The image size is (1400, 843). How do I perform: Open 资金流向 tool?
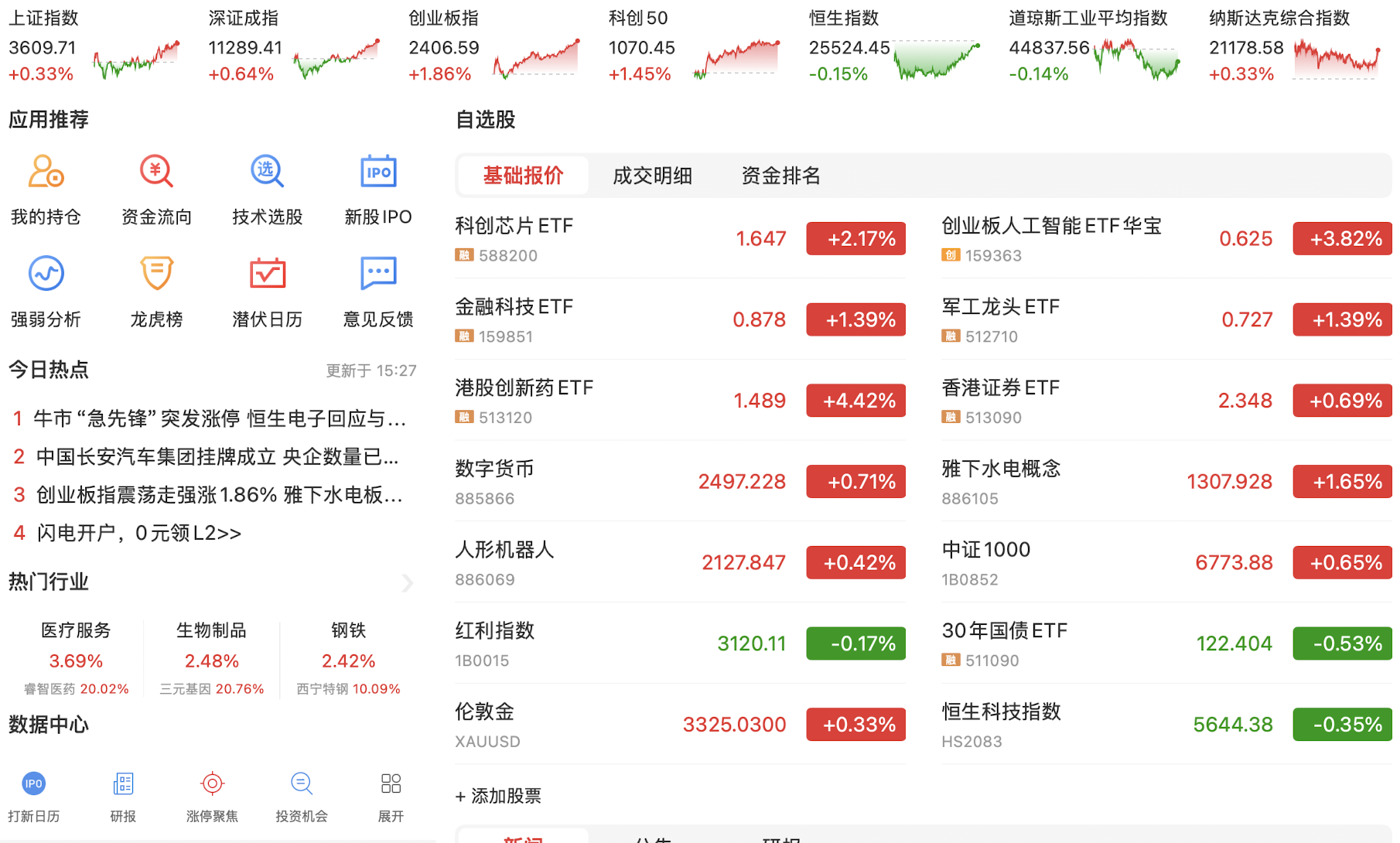coord(156,189)
